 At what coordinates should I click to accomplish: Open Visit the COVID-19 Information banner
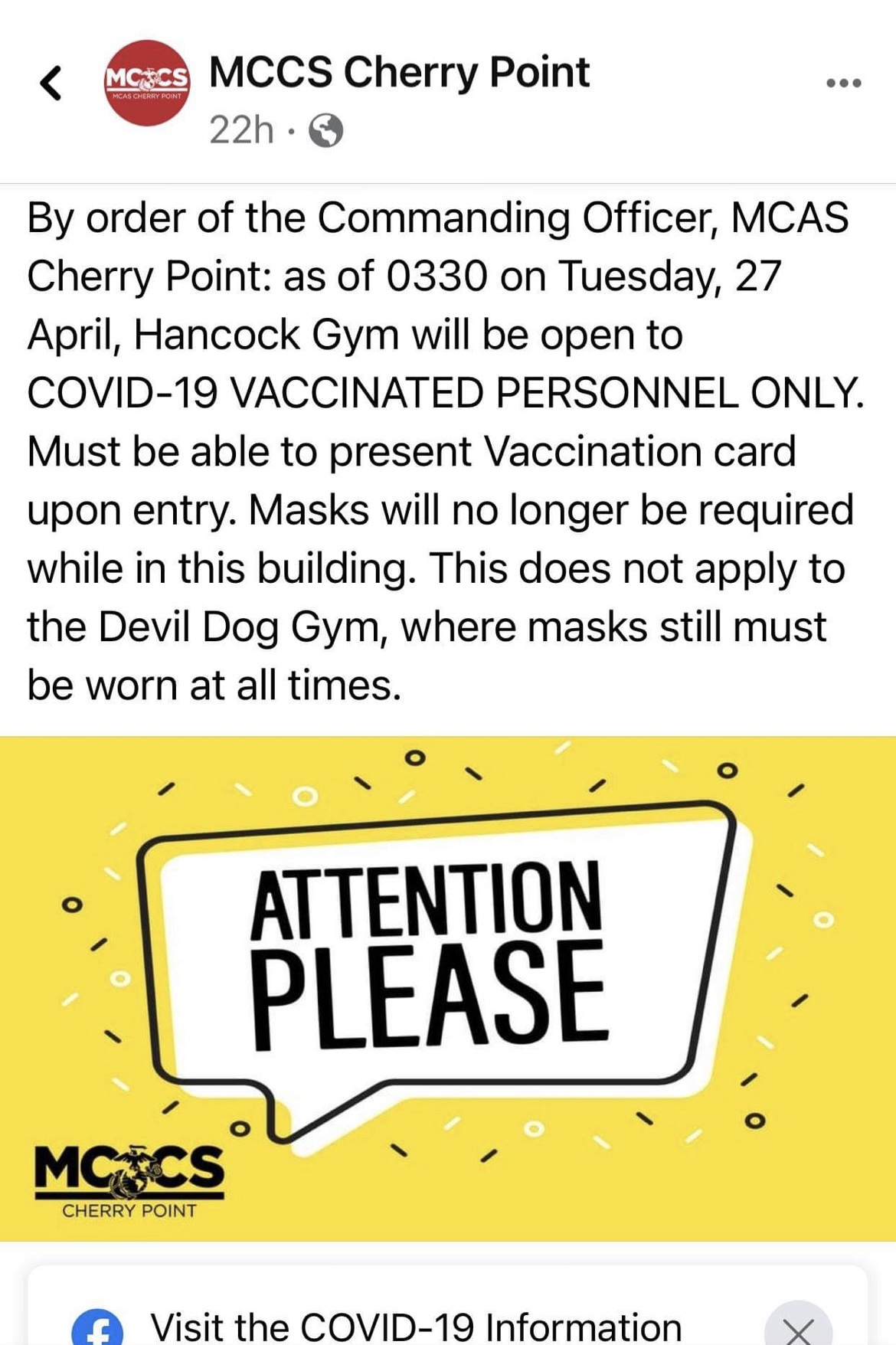pos(416,1327)
